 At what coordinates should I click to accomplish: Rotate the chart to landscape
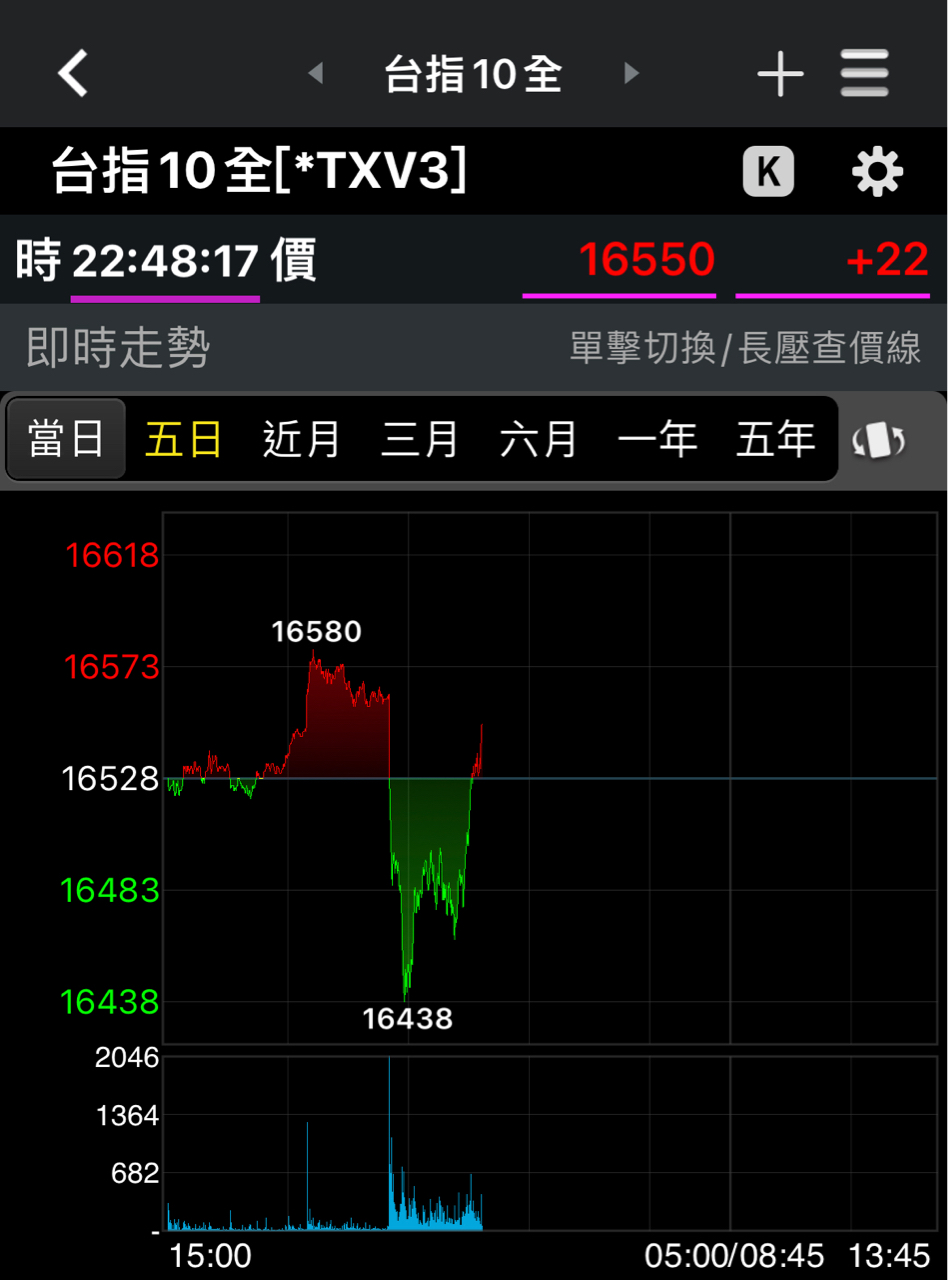[x=879, y=440]
